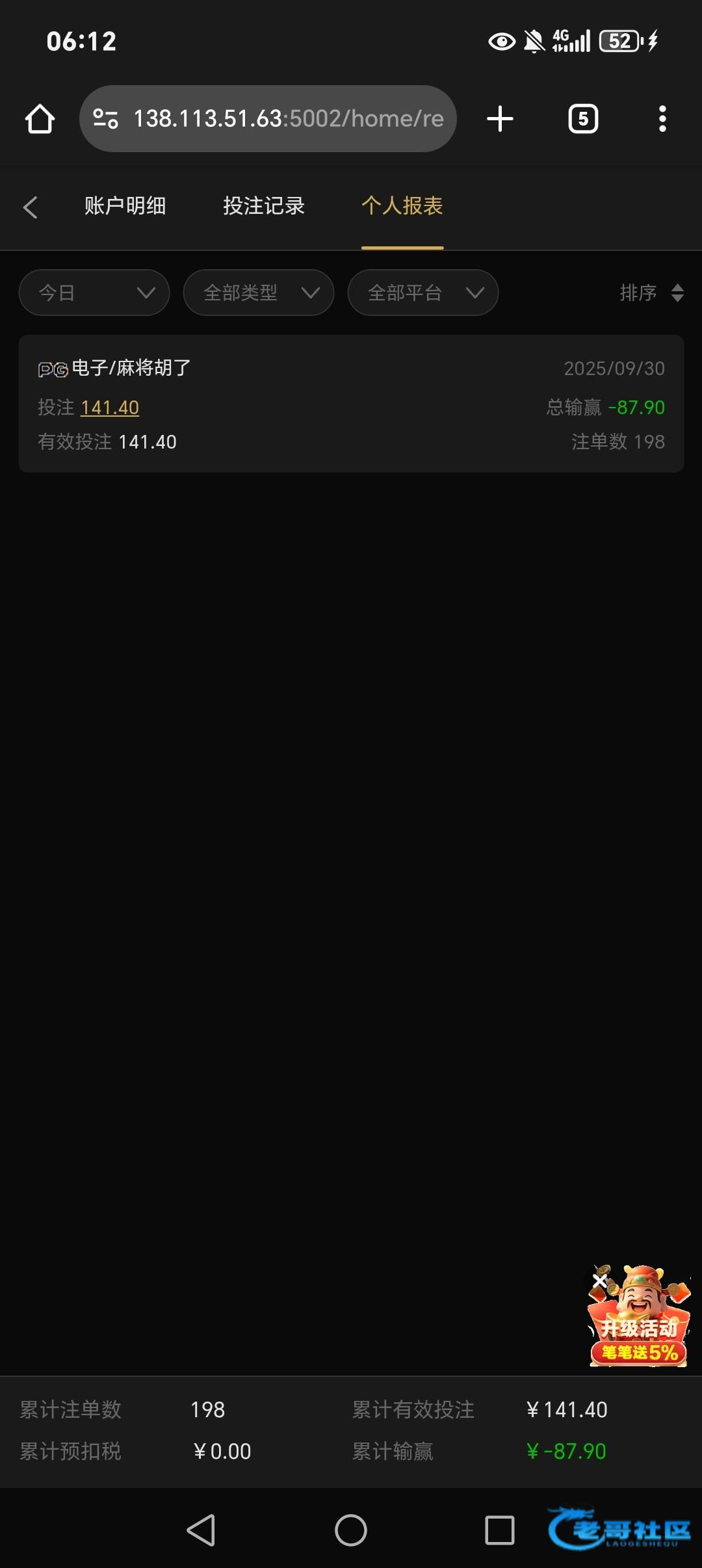Switch to the 账户明细 tab
Image resolution: width=702 pixels, height=1568 pixels.
(x=125, y=206)
